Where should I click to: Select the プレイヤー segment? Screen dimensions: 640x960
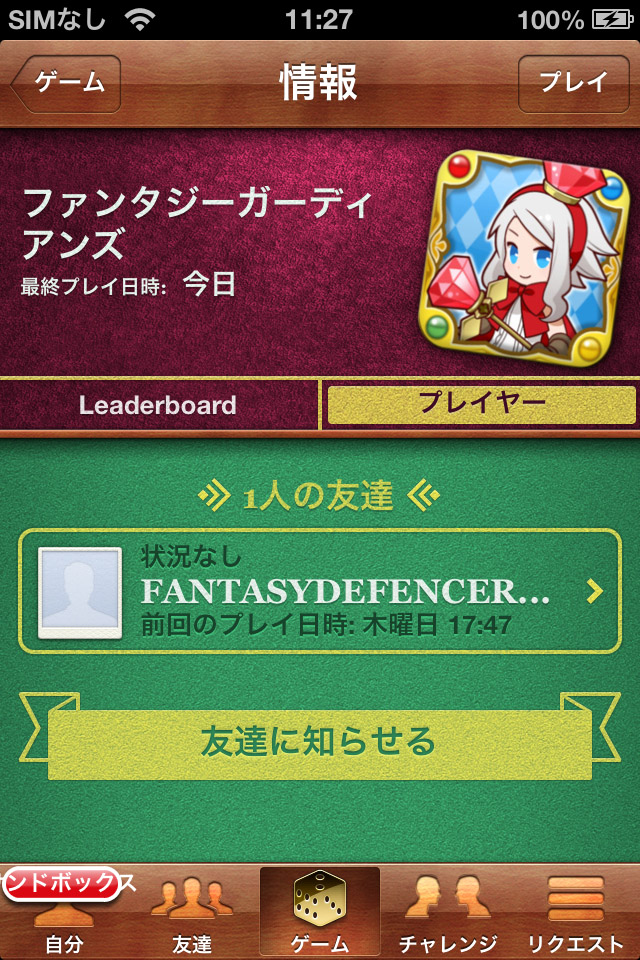(481, 405)
